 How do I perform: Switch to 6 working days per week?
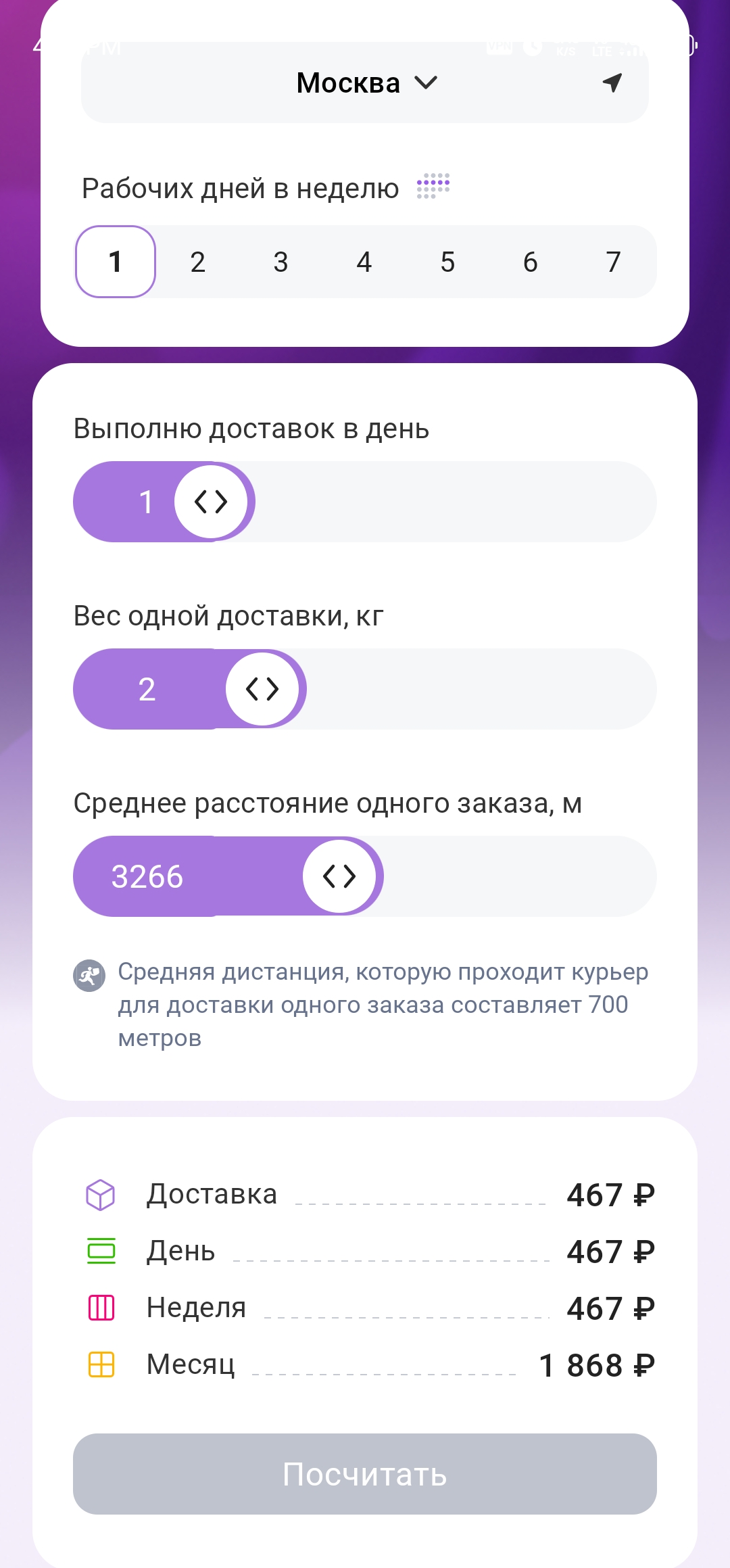click(531, 262)
